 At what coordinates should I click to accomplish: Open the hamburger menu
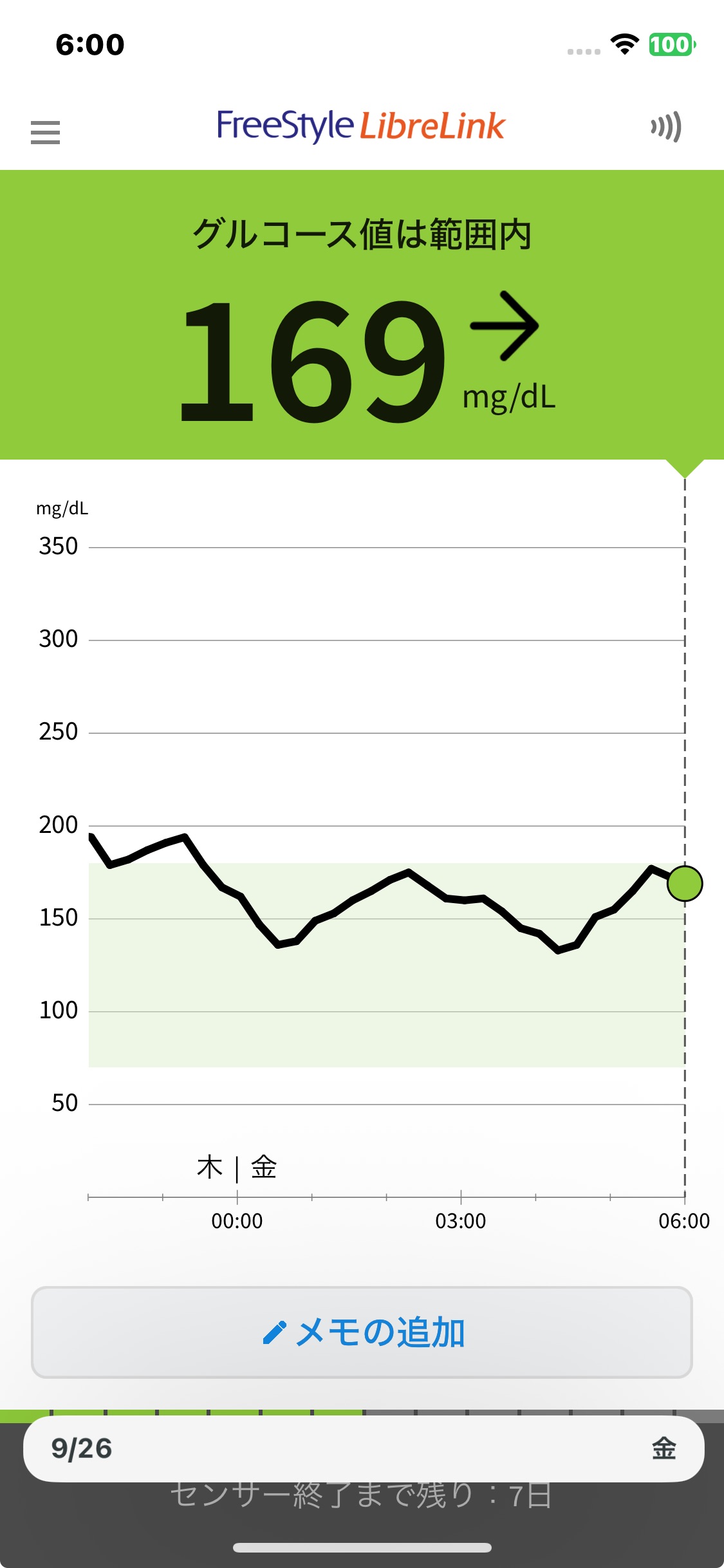[45, 132]
